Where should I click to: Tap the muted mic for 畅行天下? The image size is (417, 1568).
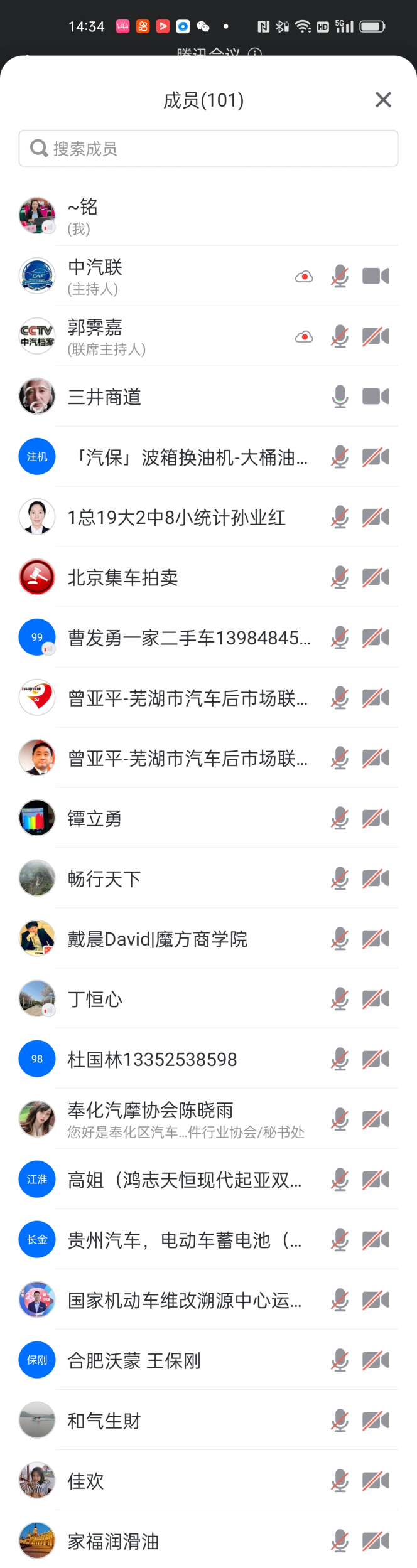pyautogui.click(x=340, y=878)
